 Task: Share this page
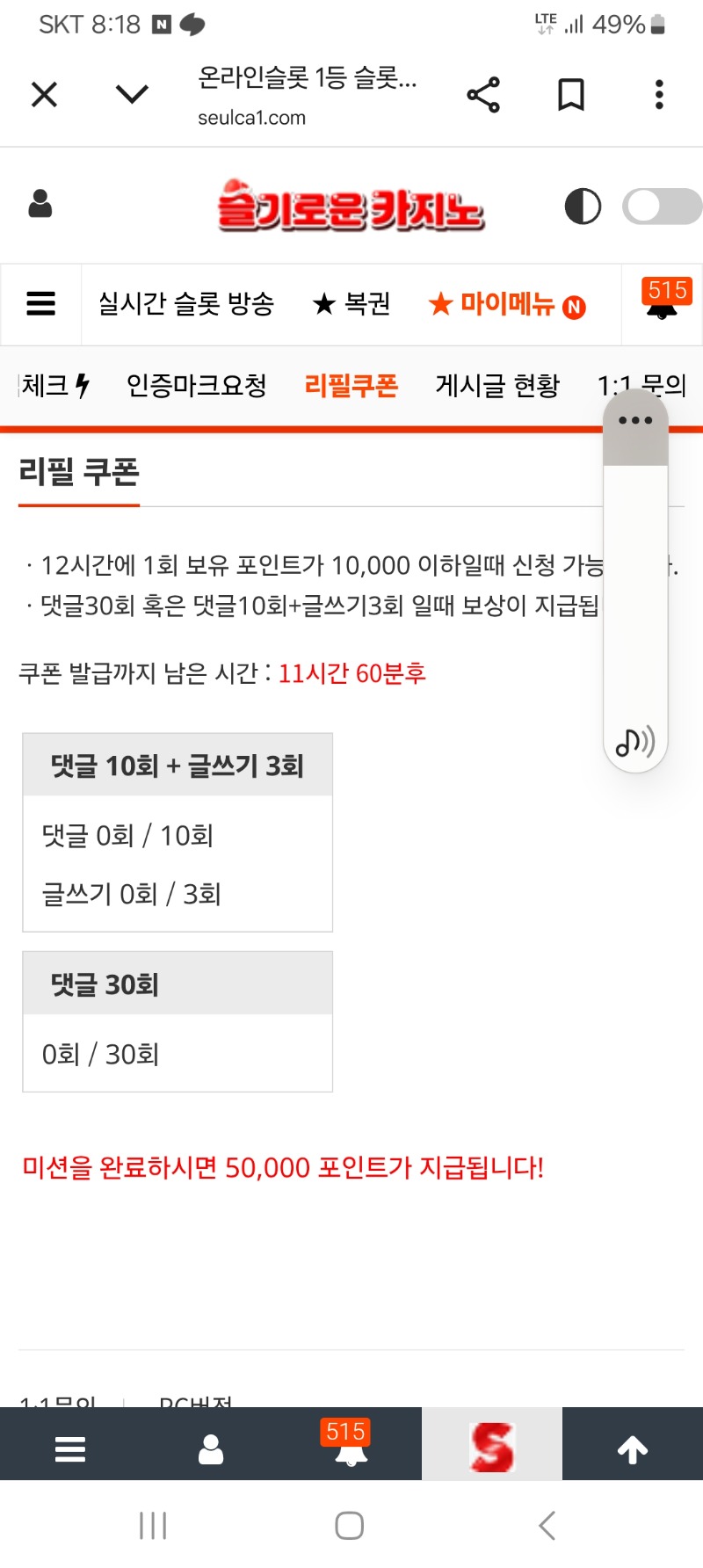(483, 94)
